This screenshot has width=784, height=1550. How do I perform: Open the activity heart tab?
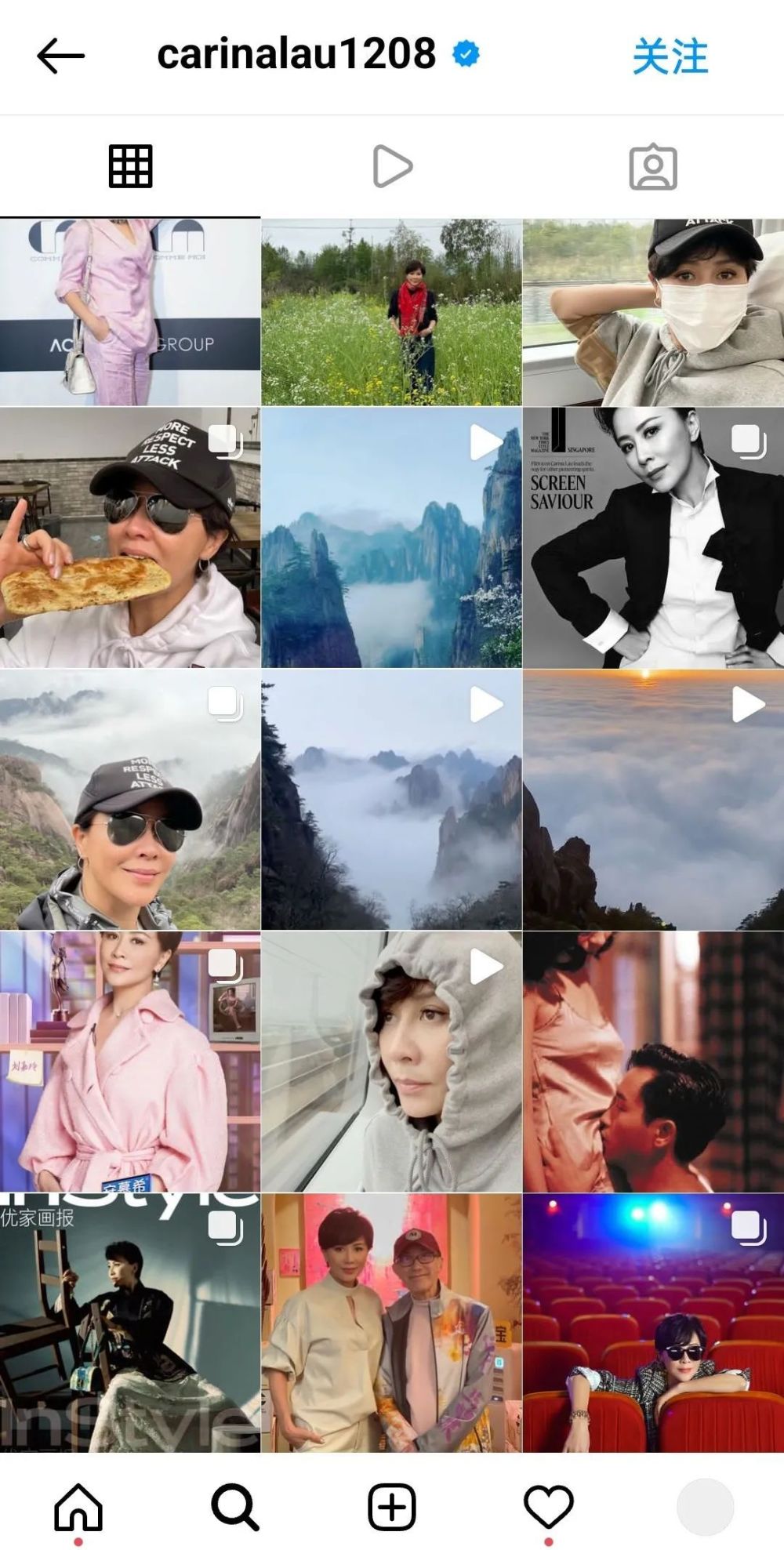pos(548,1505)
